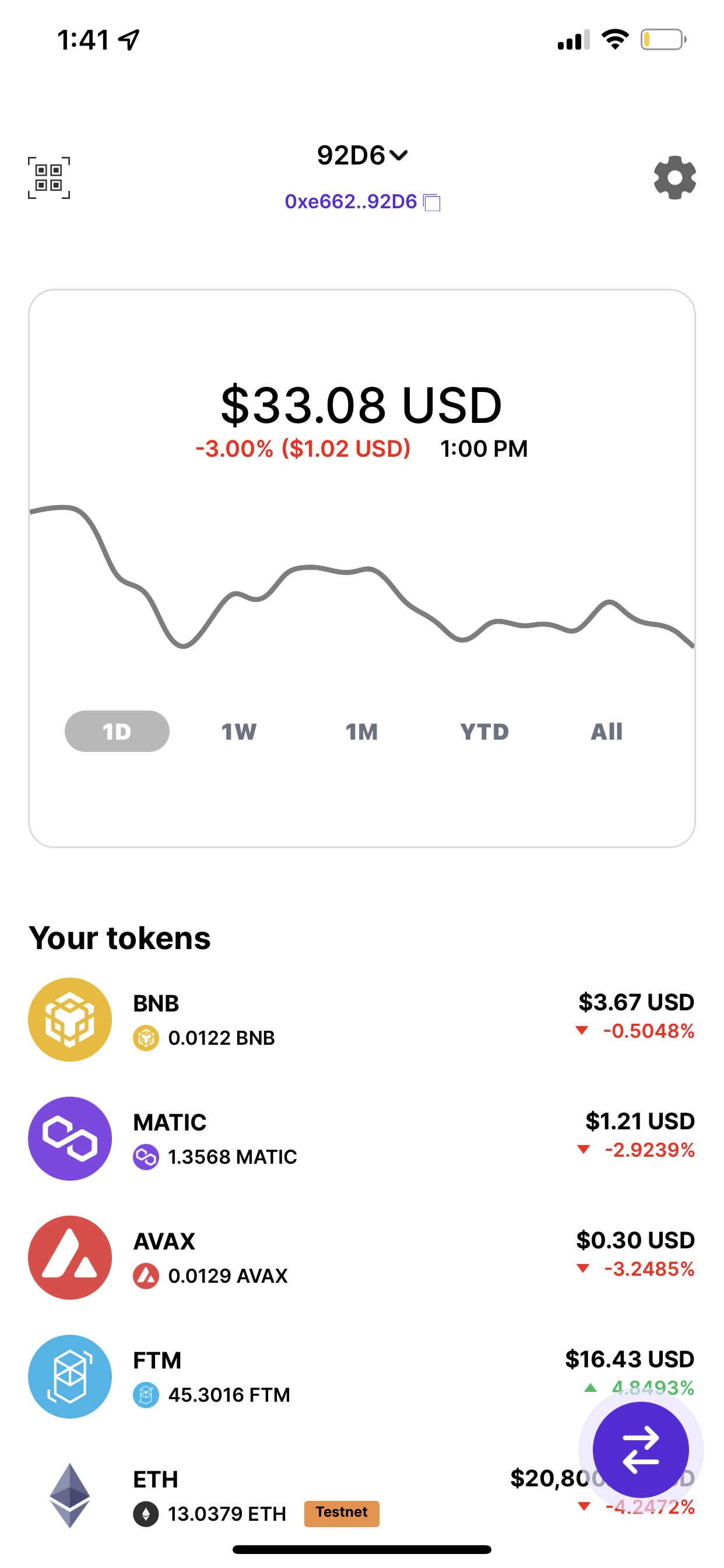Open the QR code scanner
The width and height of the screenshot is (724, 1568).
click(48, 178)
